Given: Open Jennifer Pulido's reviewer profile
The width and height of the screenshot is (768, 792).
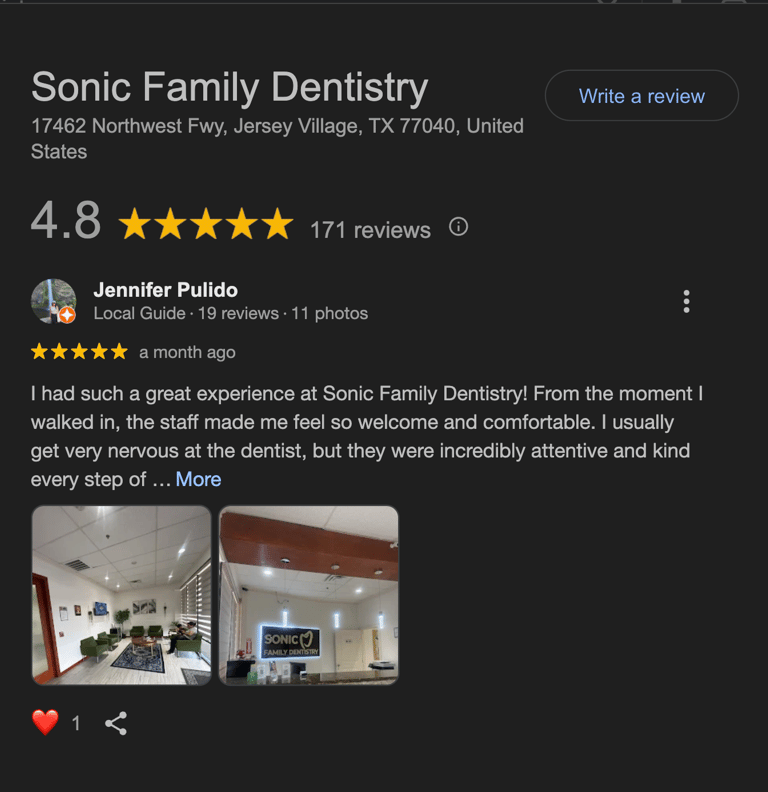Looking at the screenshot, I should [165, 290].
